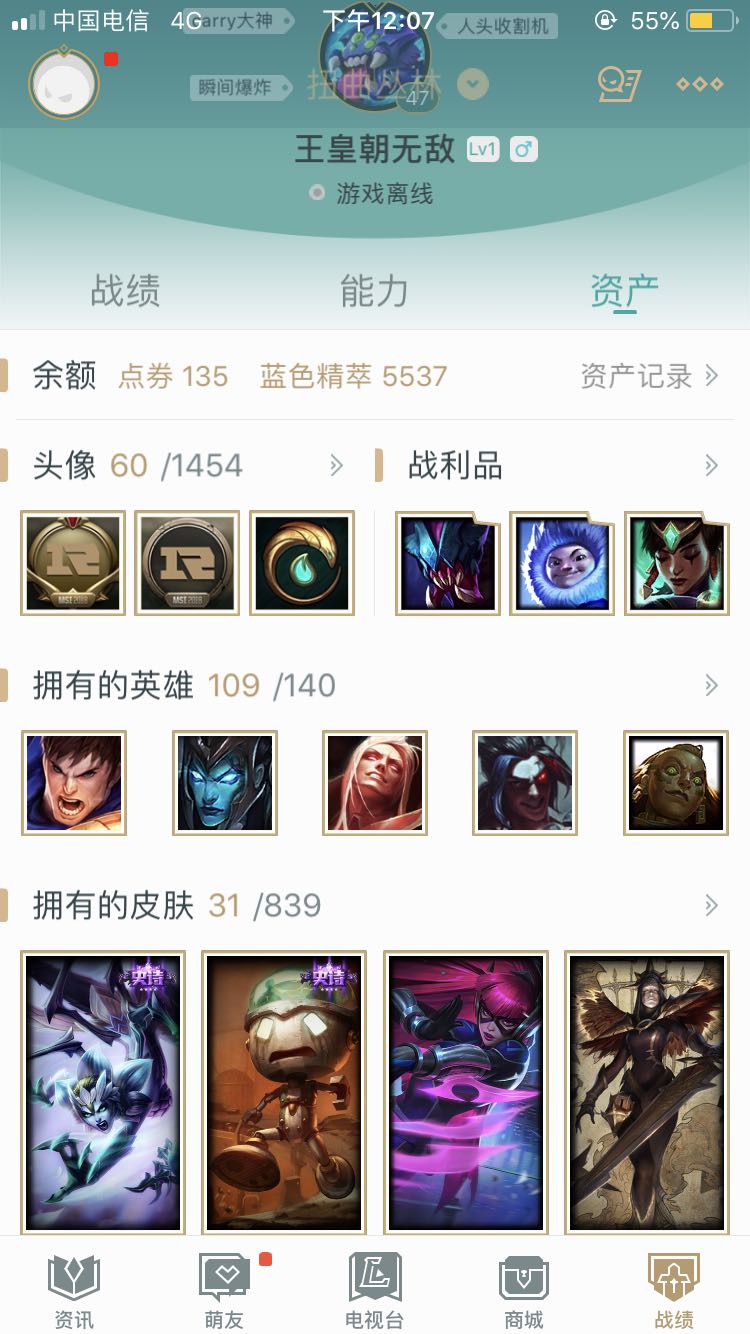Open the 电视台 TV tab
The height and width of the screenshot is (1334, 750).
click(x=374, y=1290)
